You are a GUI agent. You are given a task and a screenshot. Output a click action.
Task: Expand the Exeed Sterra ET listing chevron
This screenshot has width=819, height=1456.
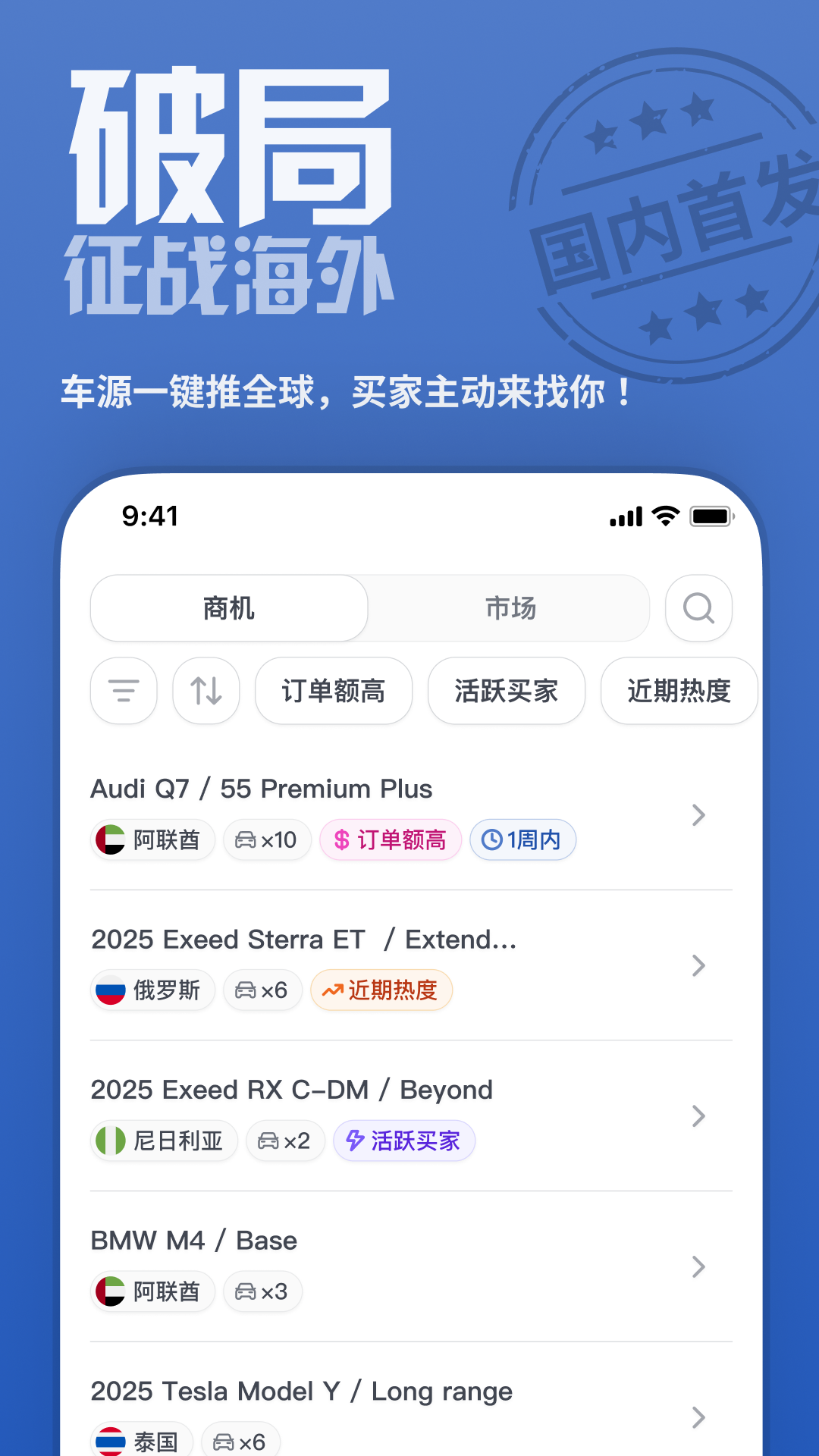(x=698, y=965)
